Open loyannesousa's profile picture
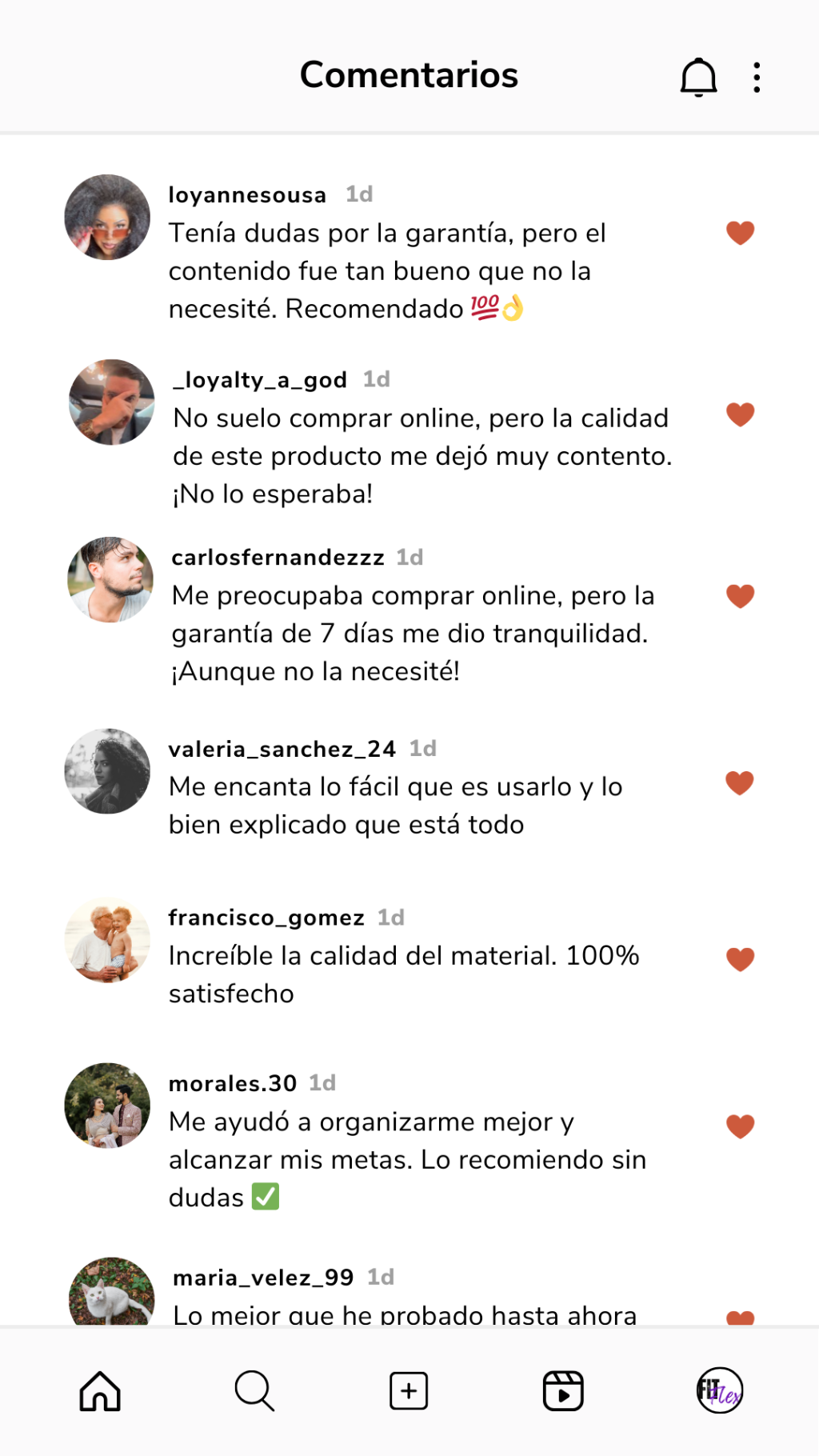The width and height of the screenshot is (819, 1456). coord(107,218)
